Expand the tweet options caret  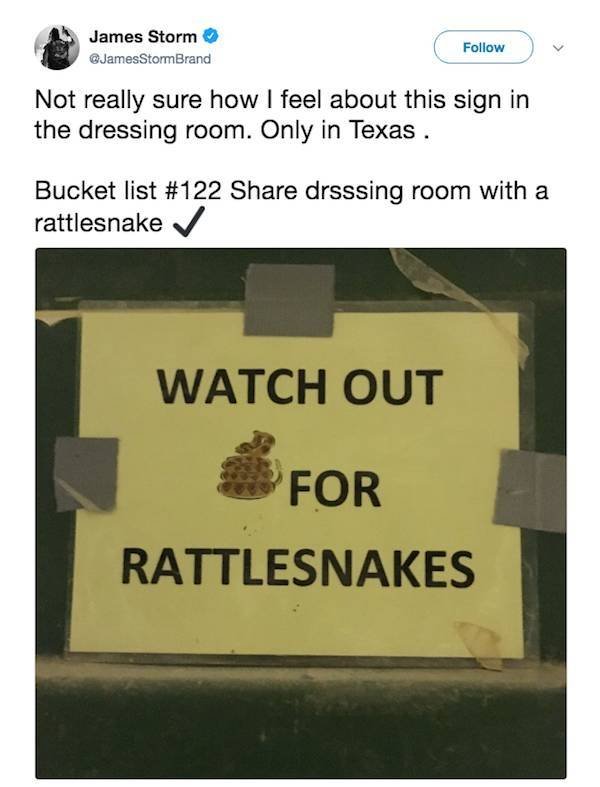[557, 47]
